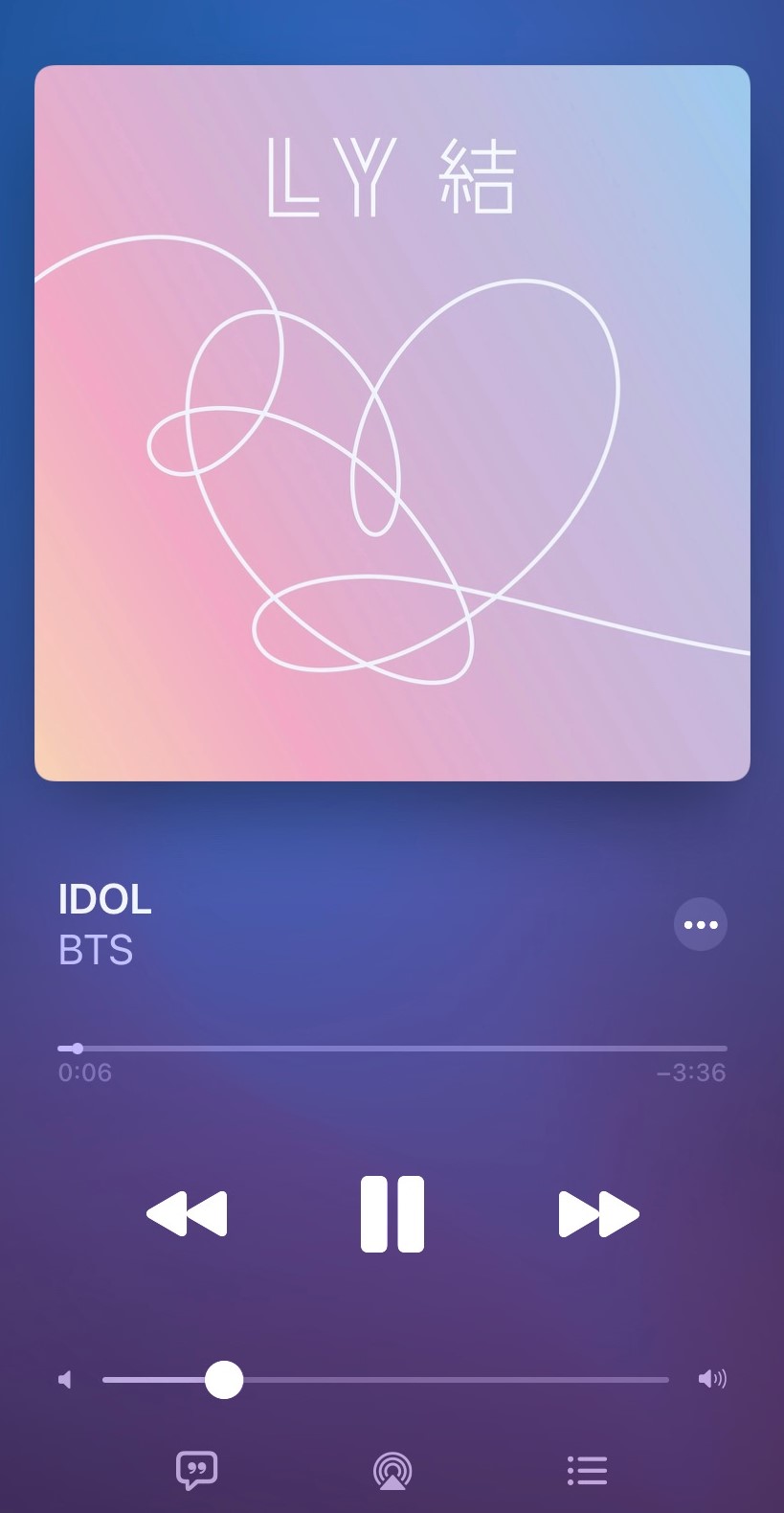Tap the volume slider knob
Screen dimensions: 784x1513
tap(224, 1380)
